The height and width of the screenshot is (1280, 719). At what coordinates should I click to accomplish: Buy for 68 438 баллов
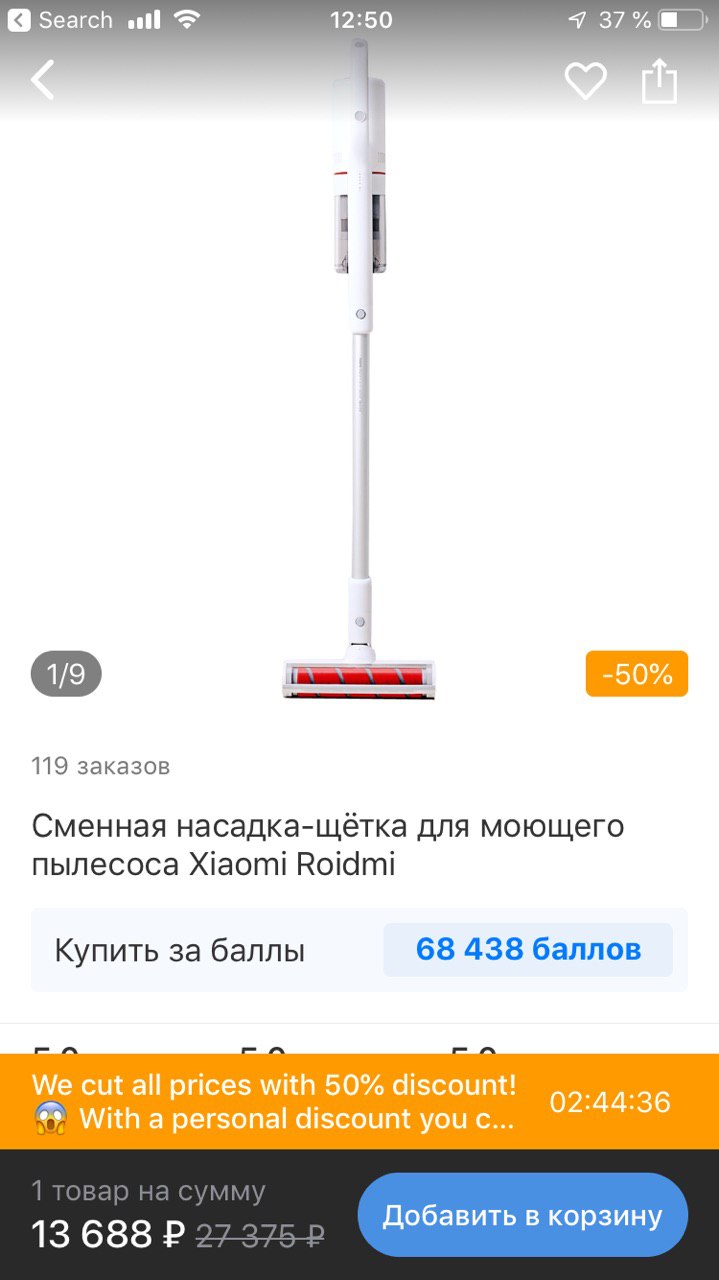(x=528, y=949)
